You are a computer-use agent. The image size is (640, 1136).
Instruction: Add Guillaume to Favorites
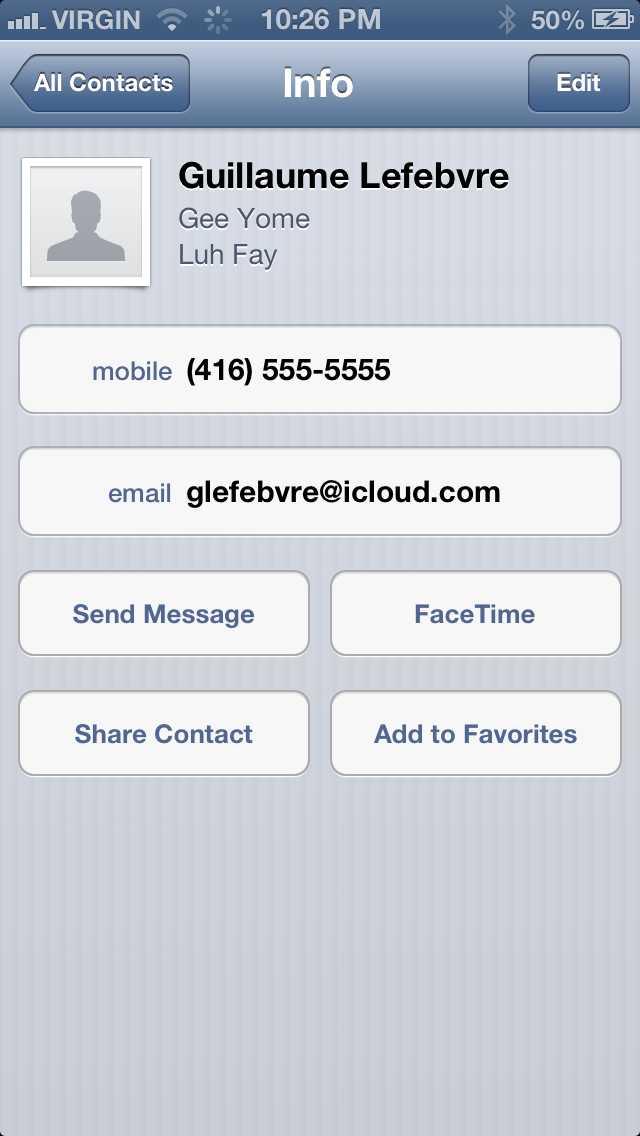[475, 733]
